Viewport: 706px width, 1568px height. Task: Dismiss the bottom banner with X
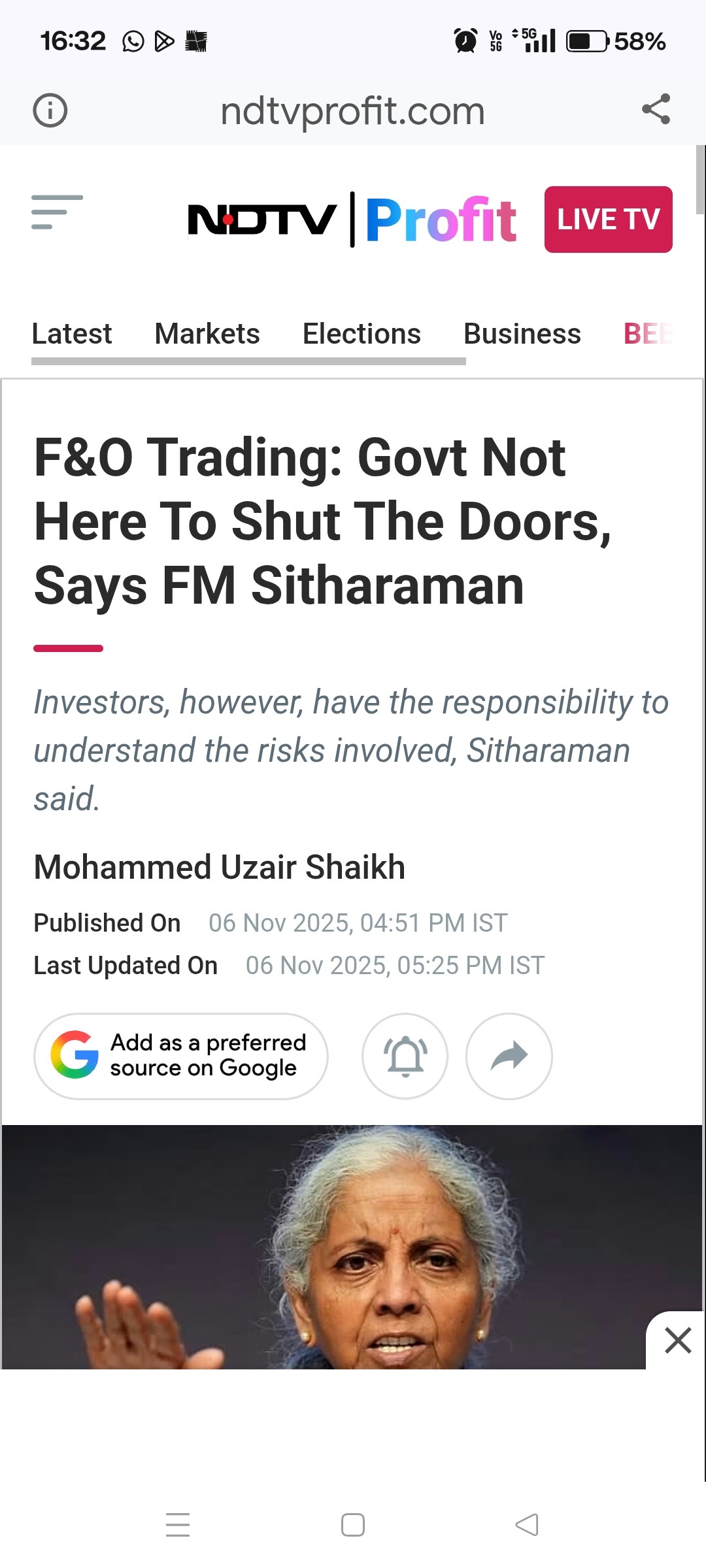tap(678, 1341)
